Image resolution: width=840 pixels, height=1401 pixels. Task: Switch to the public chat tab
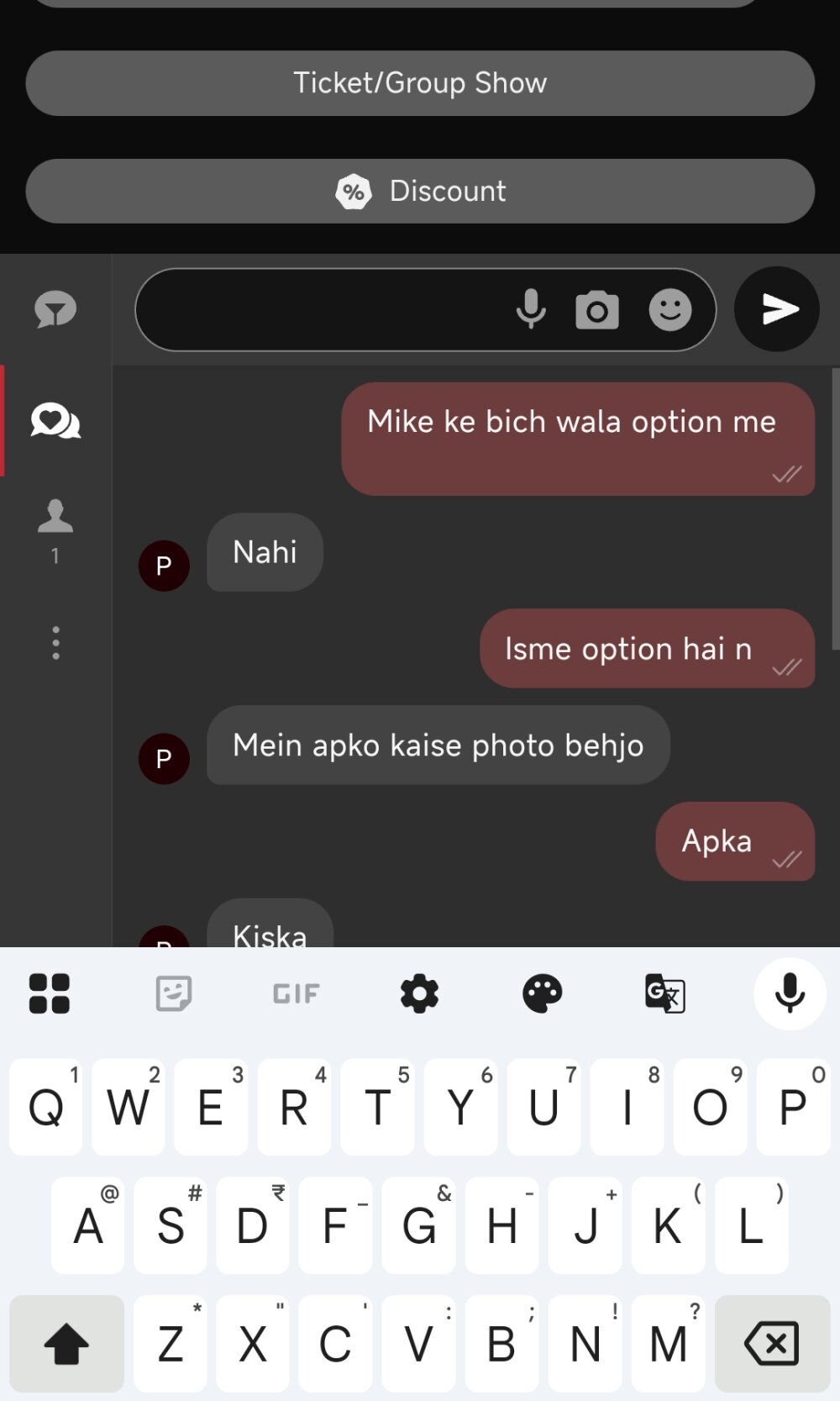pyautogui.click(x=55, y=310)
